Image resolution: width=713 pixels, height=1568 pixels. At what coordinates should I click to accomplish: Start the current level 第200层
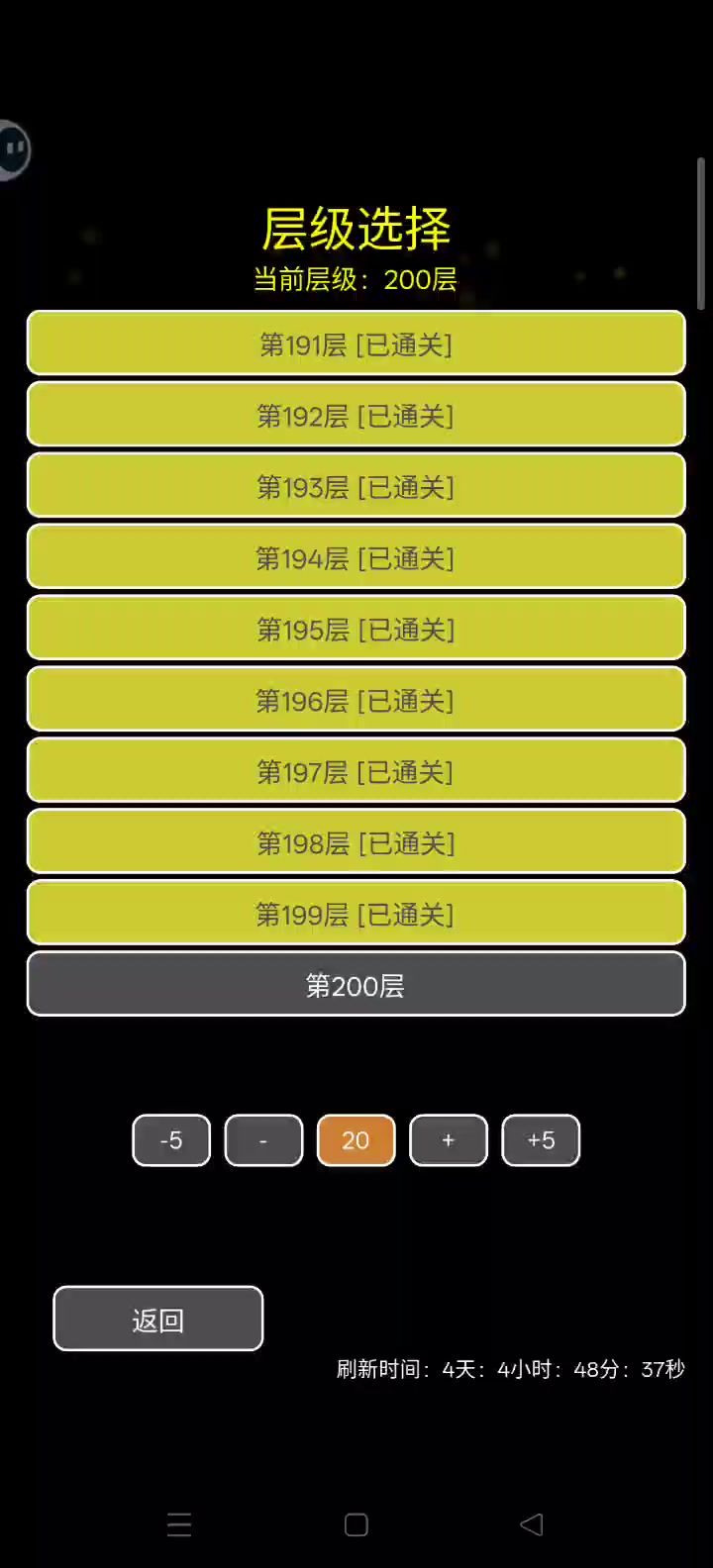356,985
